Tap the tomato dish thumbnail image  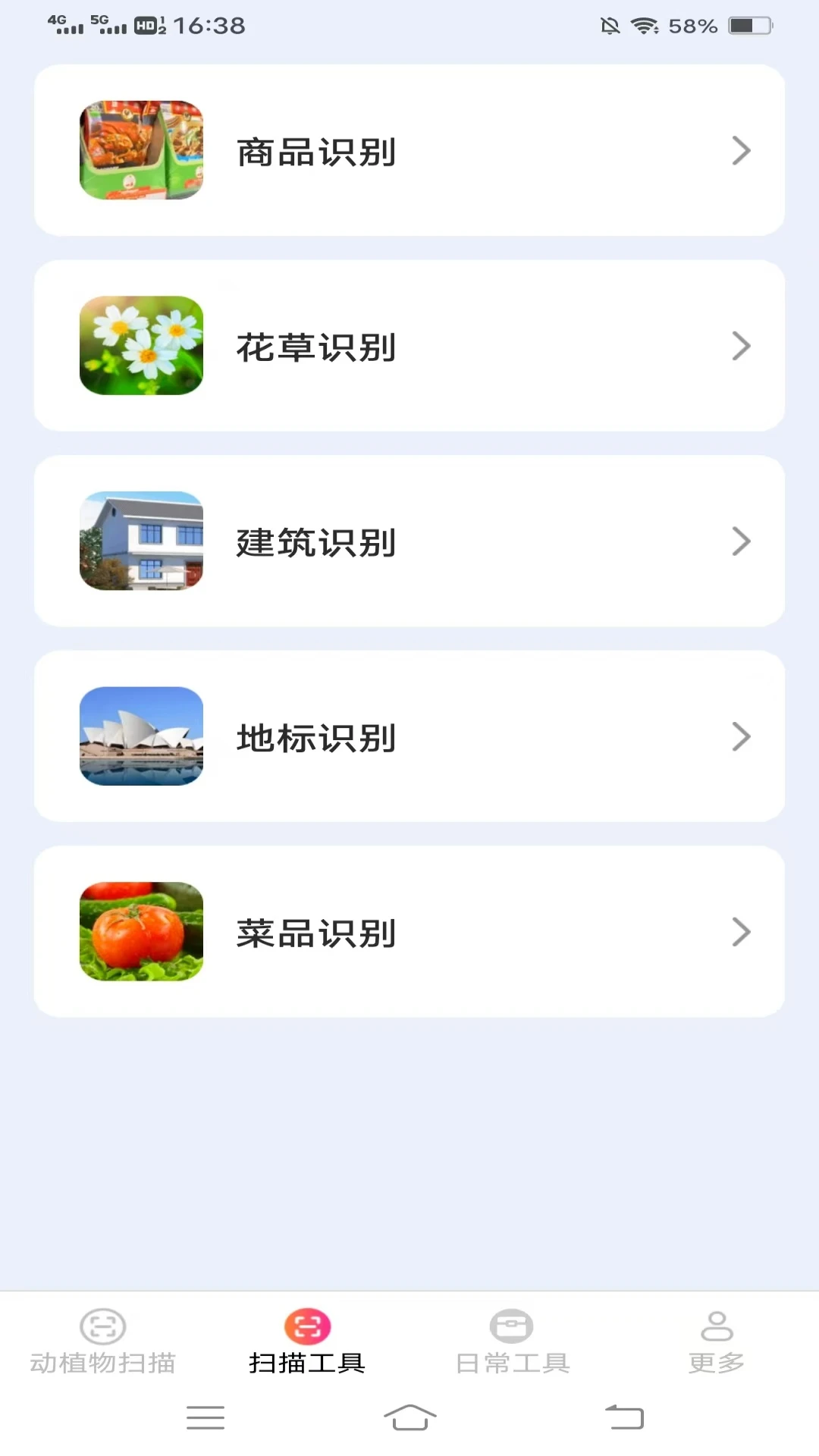(141, 931)
